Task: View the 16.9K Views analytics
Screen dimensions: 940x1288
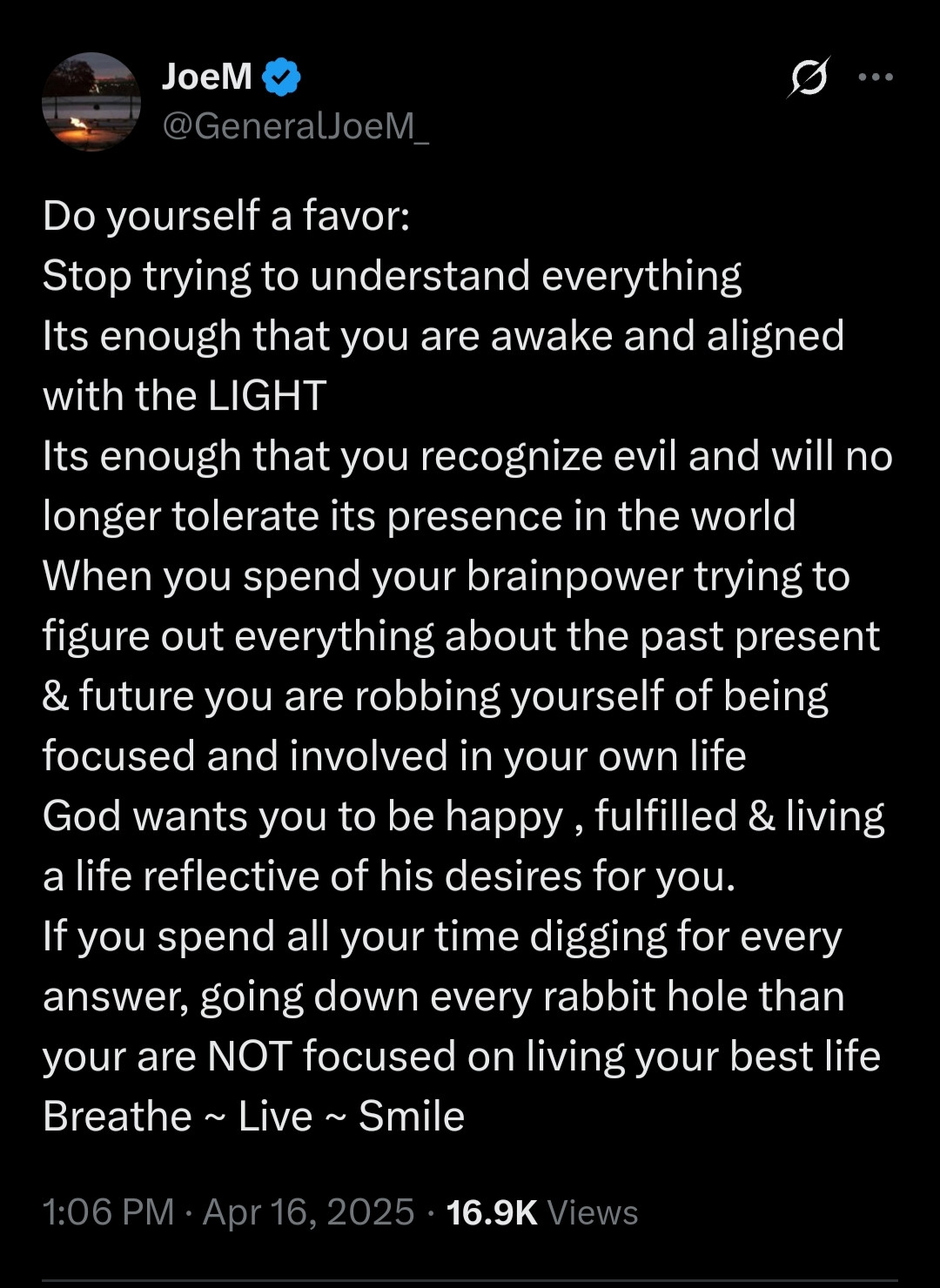Action: (541, 1212)
